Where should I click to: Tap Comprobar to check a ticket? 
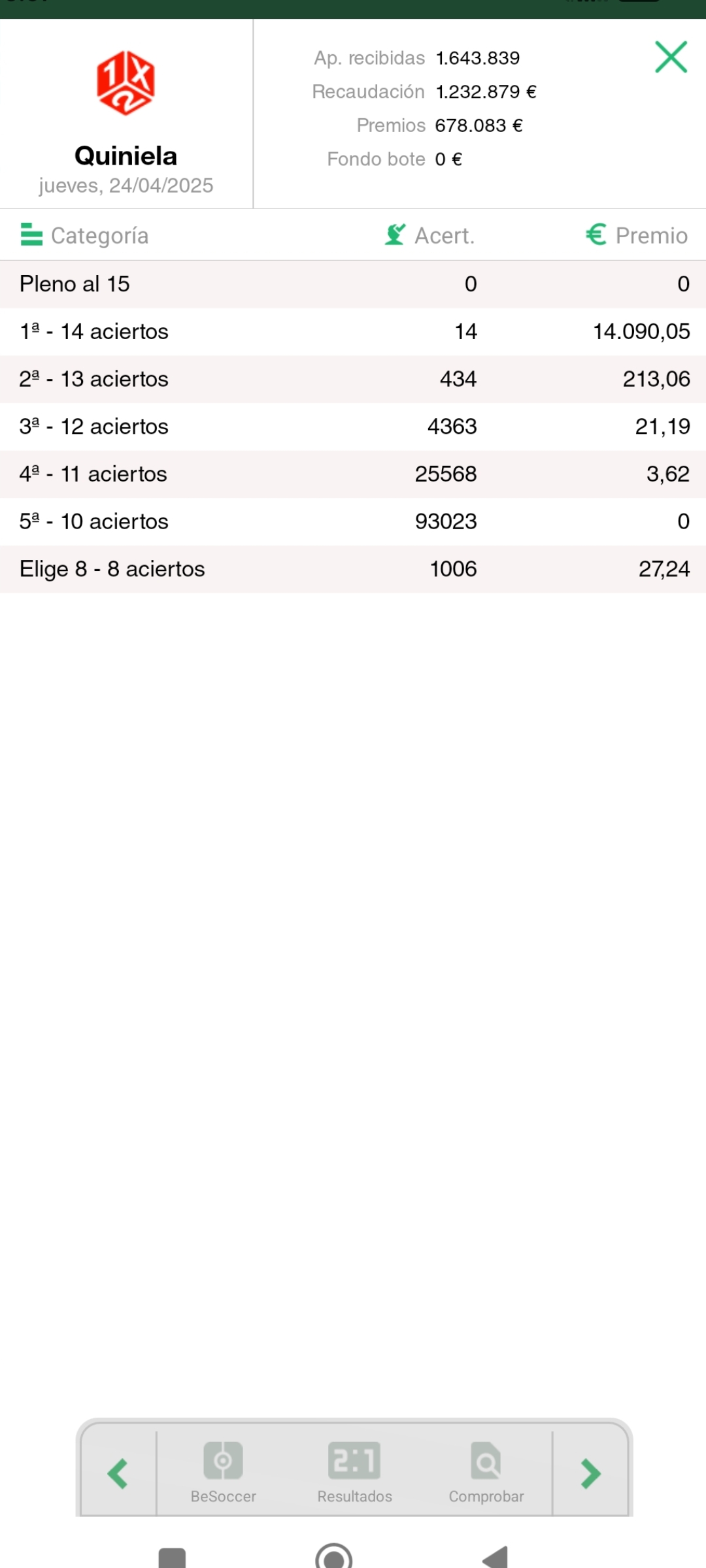[486, 1472]
